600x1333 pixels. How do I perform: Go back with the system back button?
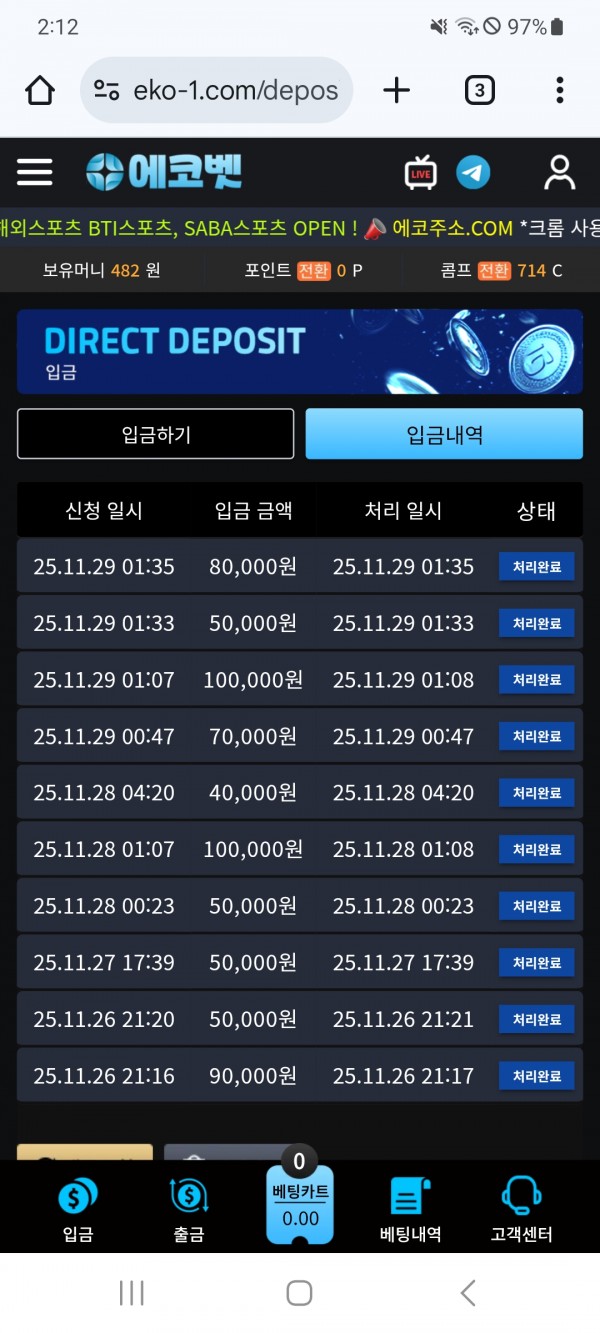coord(467,1292)
